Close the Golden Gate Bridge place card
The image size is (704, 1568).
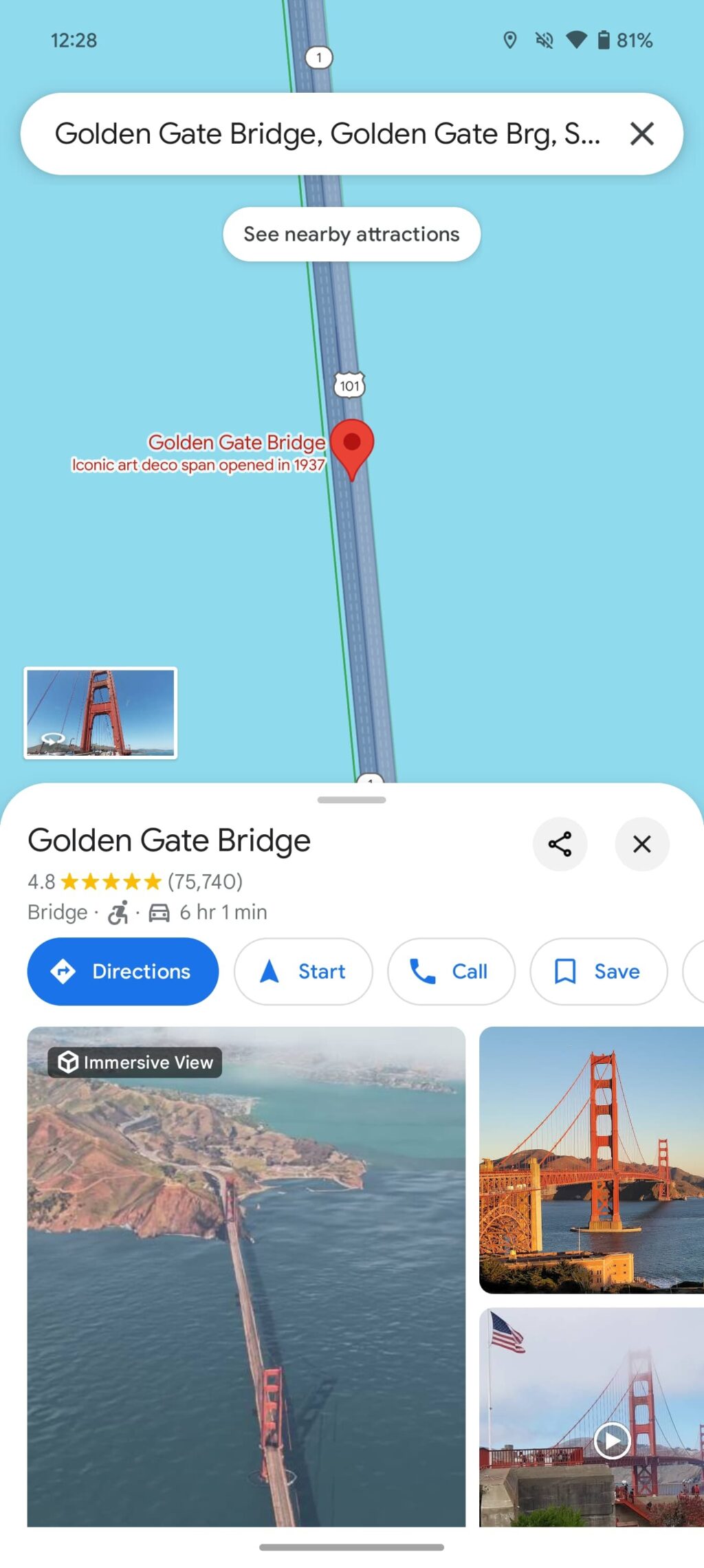tap(641, 844)
